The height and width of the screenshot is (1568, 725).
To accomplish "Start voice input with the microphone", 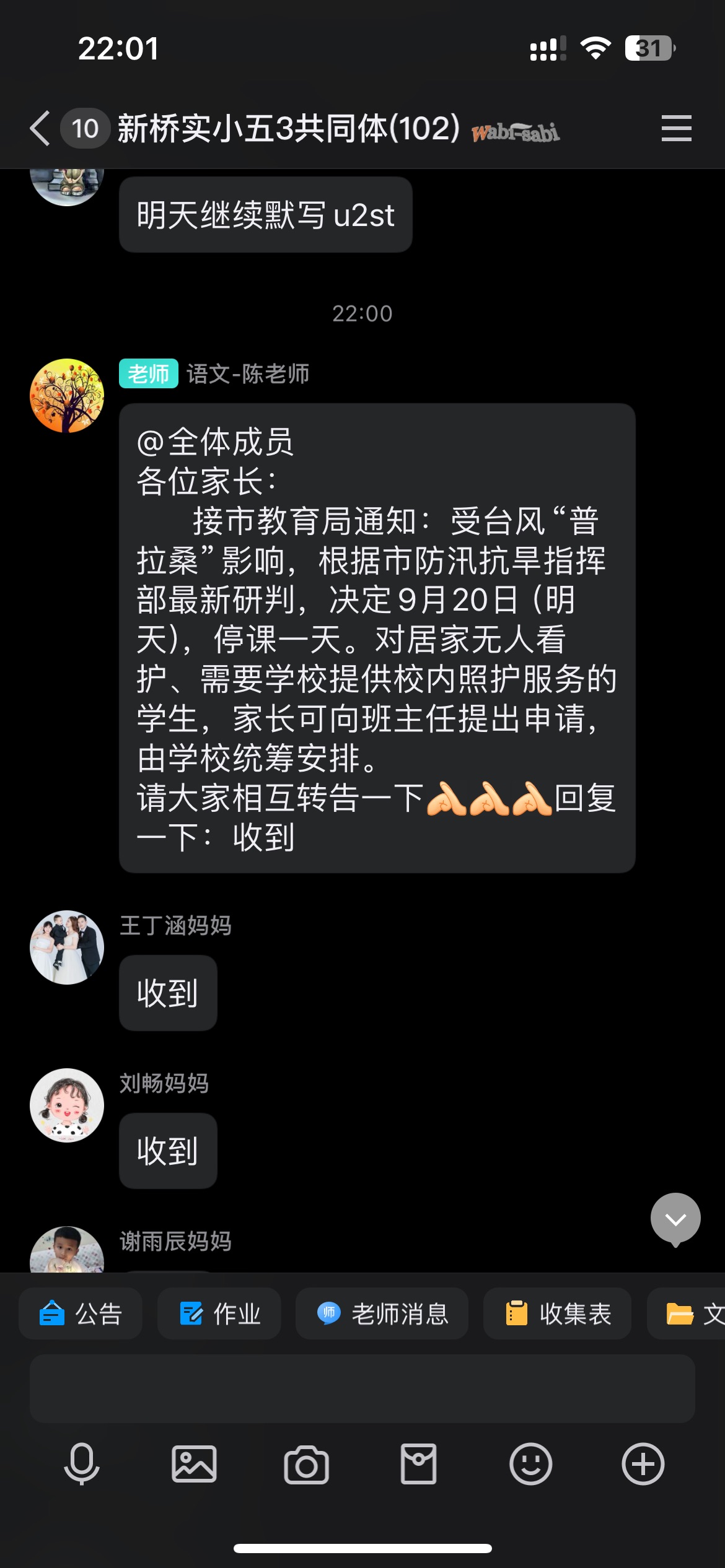I will (82, 1464).
